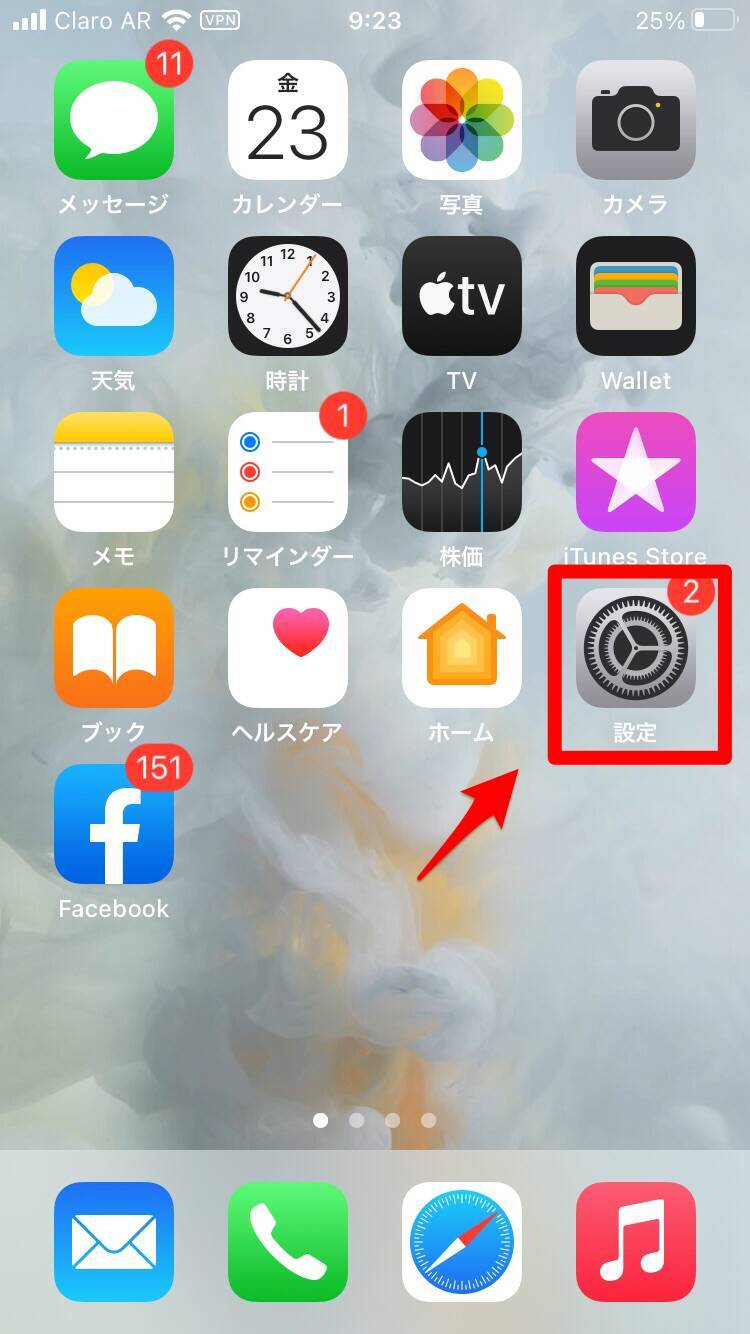This screenshot has width=750, height=1334.
Task: Open the Home app (ホーム)
Action: 461,648
